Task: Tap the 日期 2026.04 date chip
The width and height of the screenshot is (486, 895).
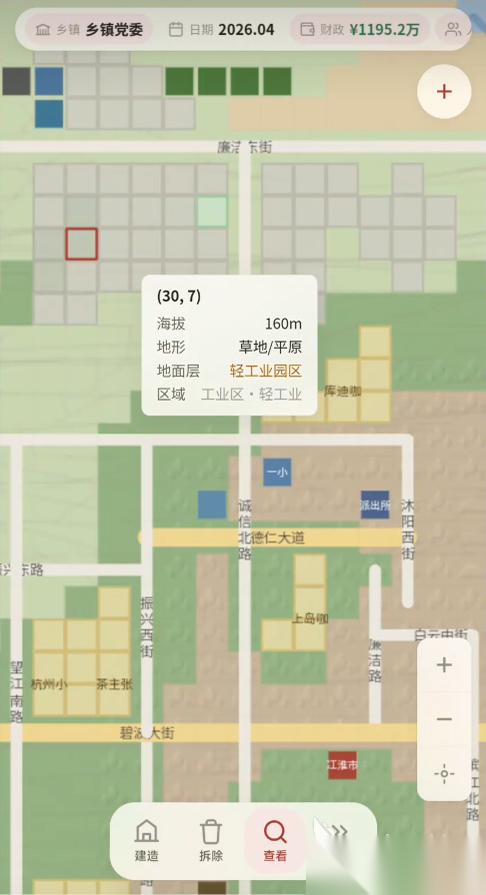Action: point(222,30)
